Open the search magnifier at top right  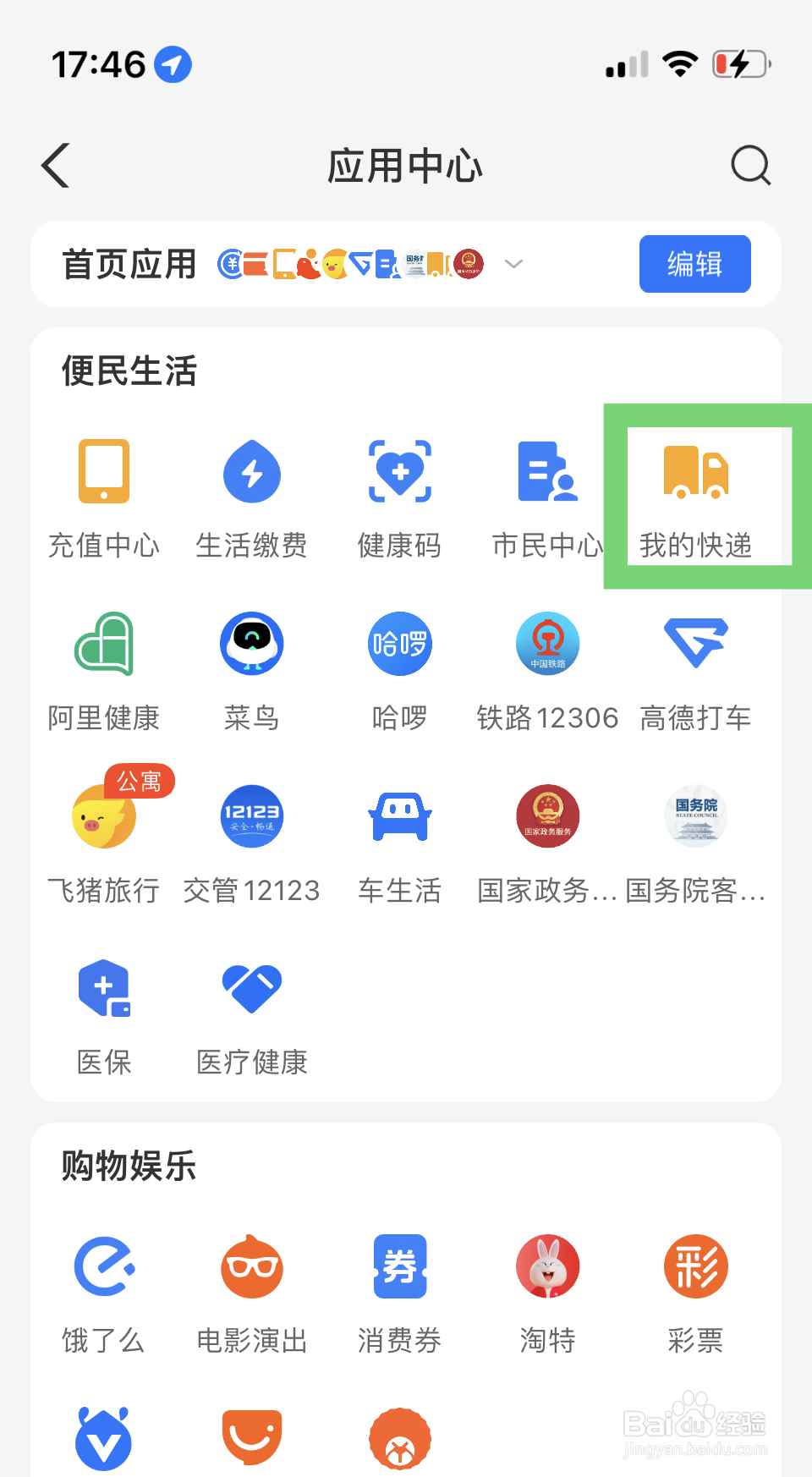(750, 166)
